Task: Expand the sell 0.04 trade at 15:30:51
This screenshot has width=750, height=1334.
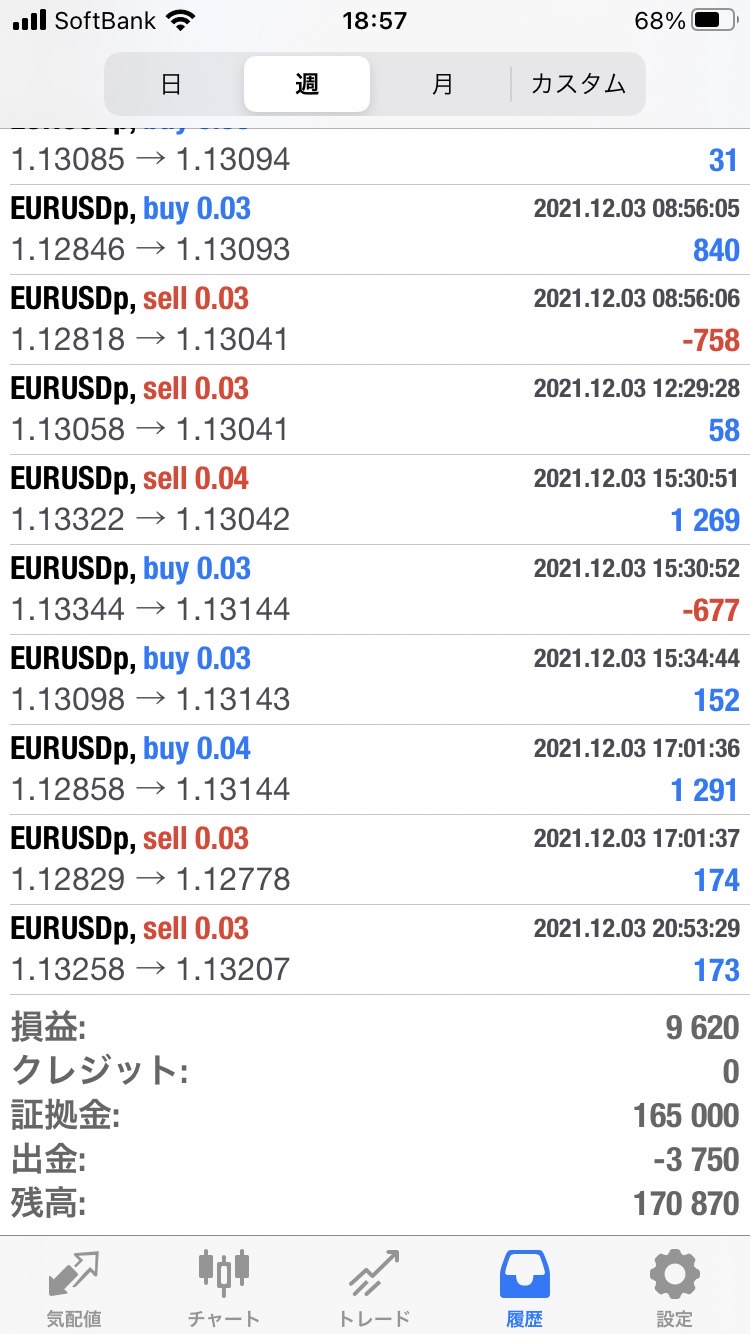Action: [x=375, y=500]
